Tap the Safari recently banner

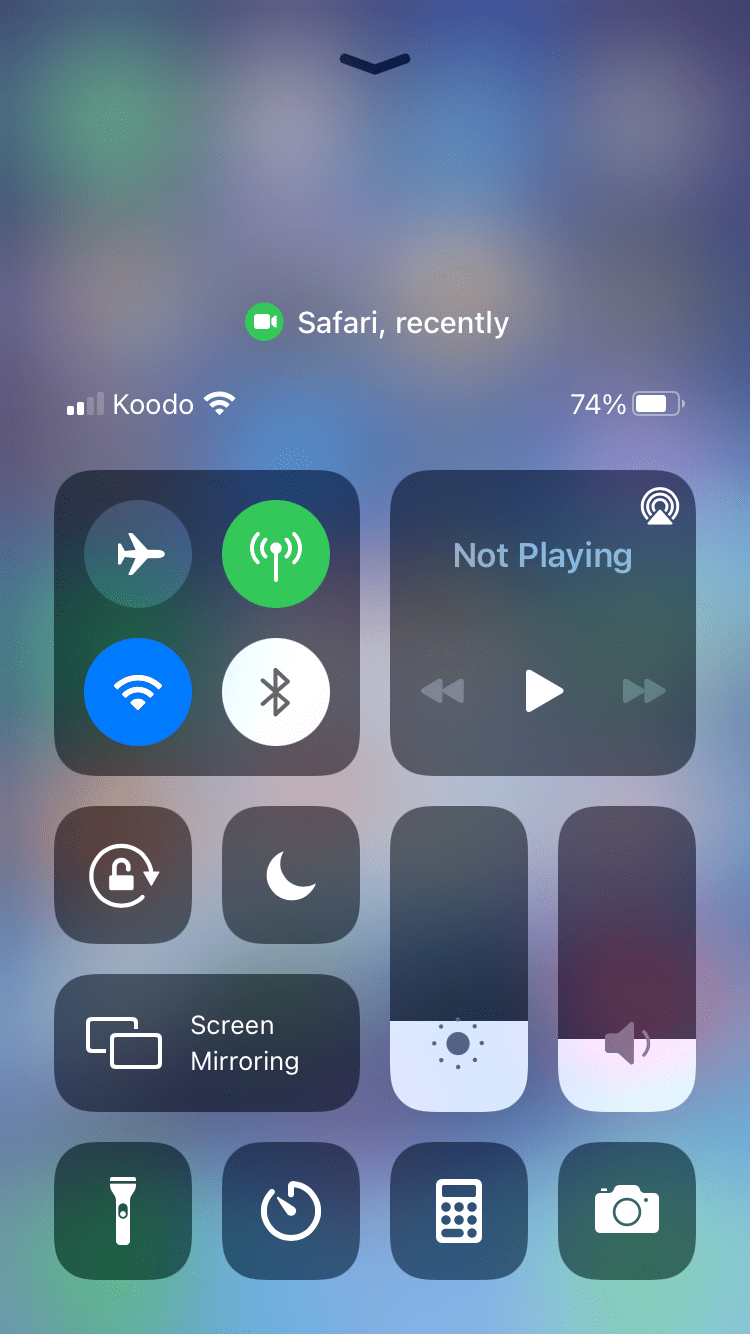click(376, 321)
